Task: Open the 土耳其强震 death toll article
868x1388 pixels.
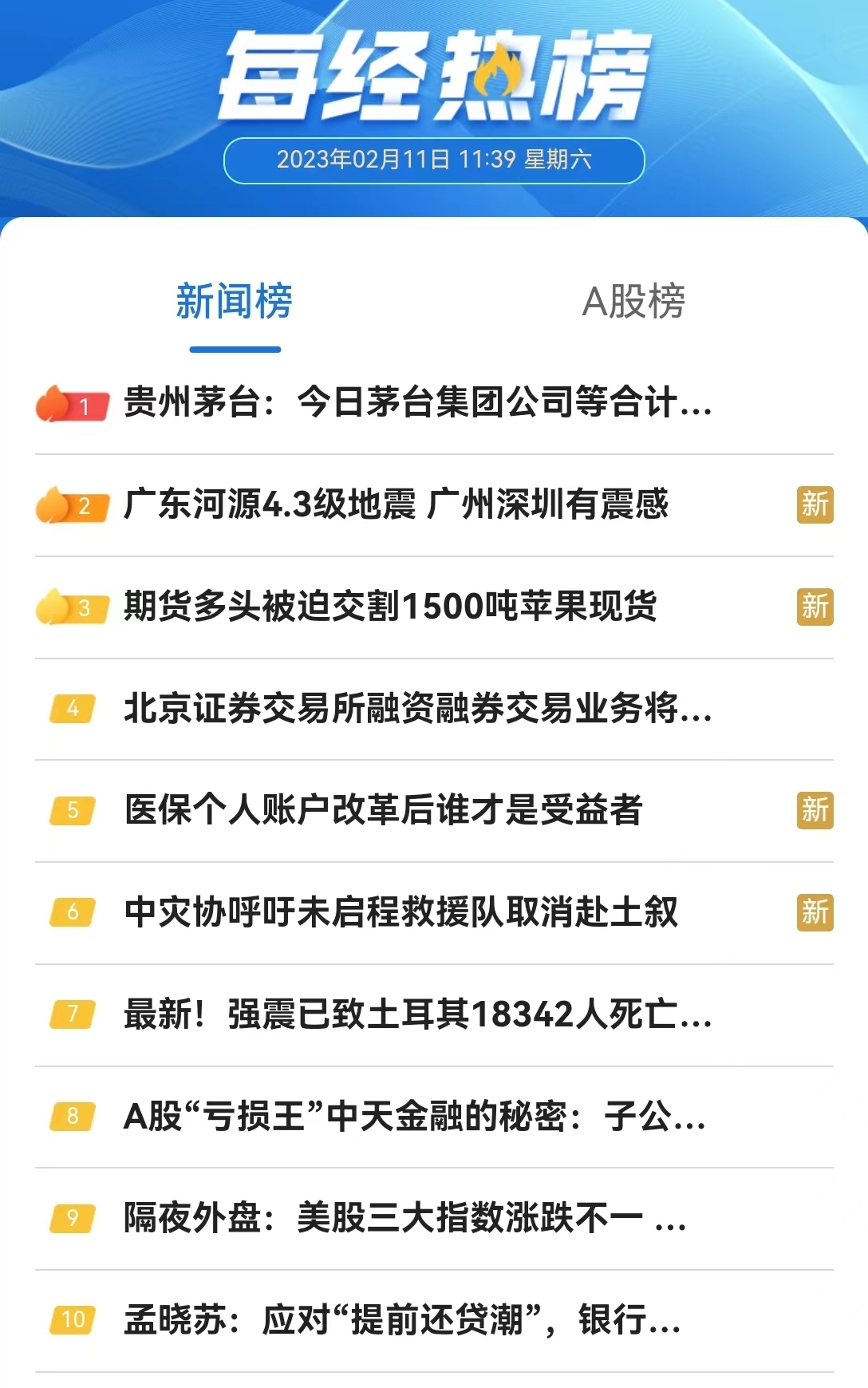Action: coord(415,1012)
